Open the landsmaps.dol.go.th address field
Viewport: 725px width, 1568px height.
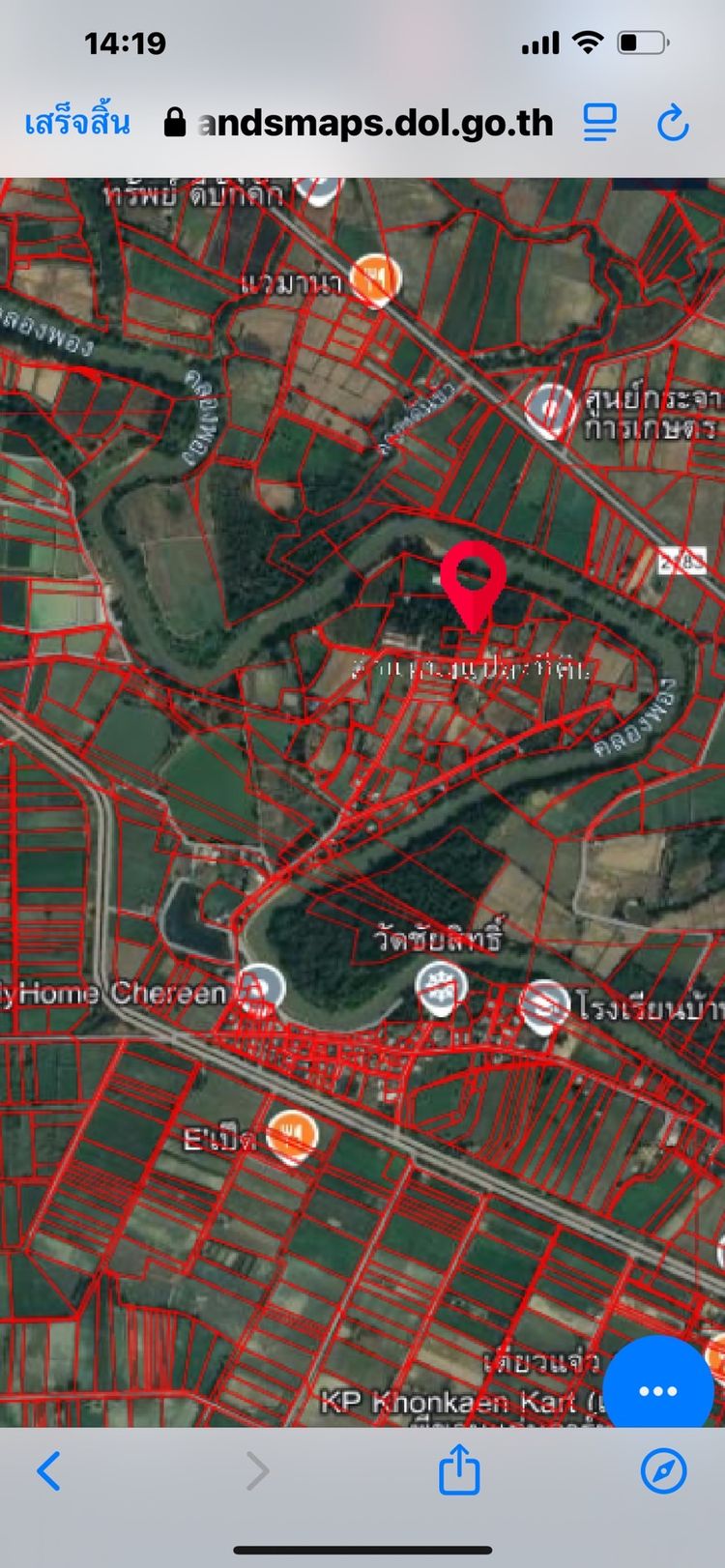(x=359, y=123)
